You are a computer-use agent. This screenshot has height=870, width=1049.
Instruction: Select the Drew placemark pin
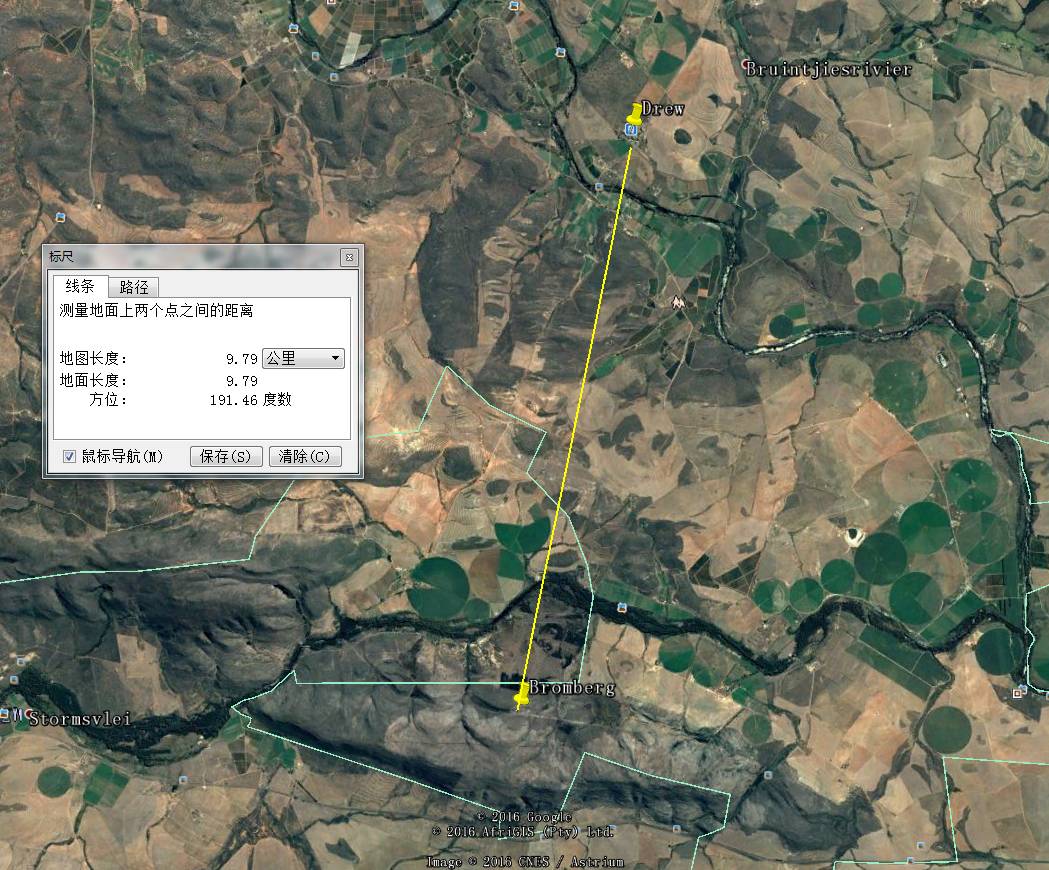pos(634,117)
